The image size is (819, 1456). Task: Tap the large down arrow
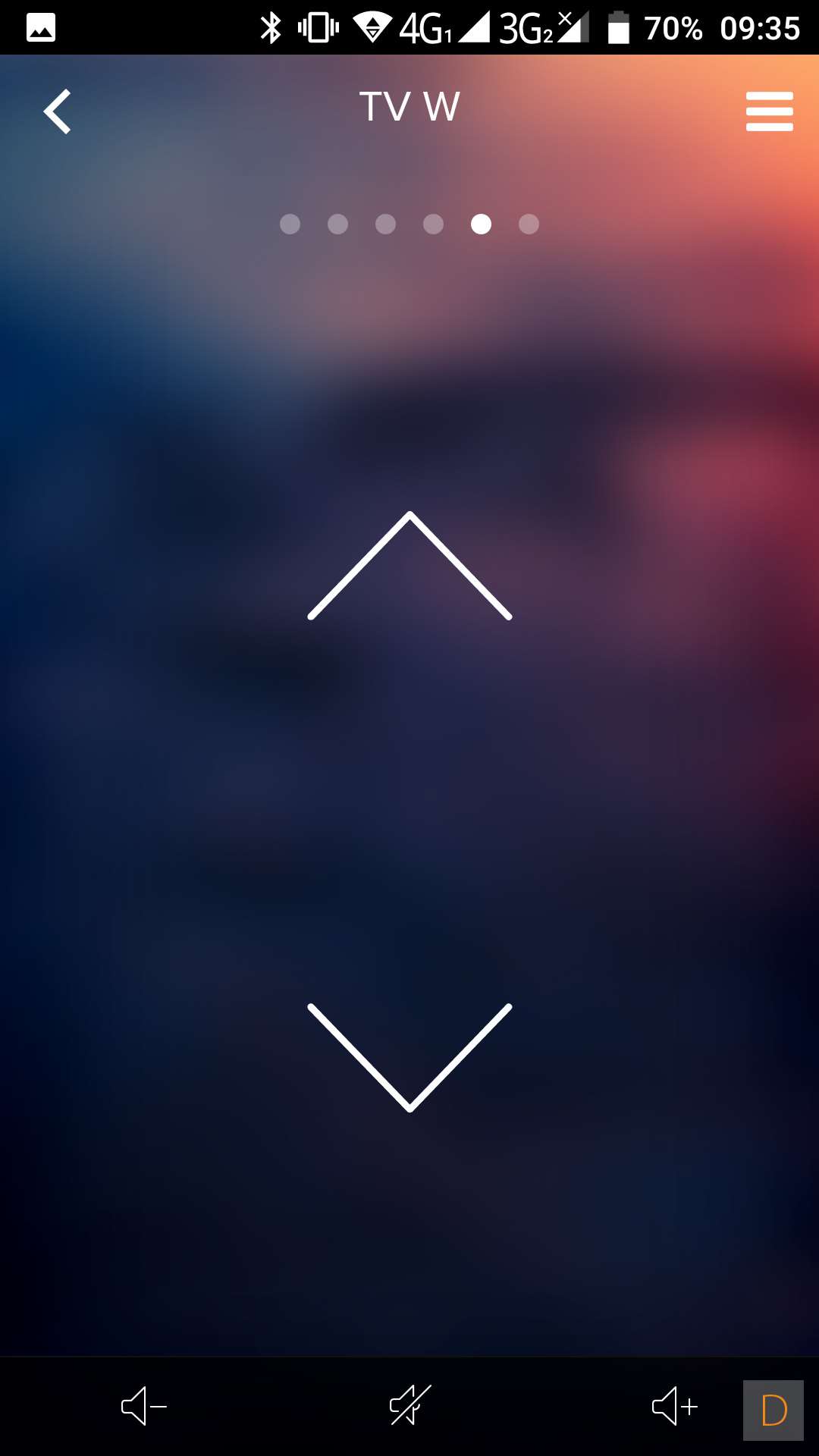[409, 1057]
